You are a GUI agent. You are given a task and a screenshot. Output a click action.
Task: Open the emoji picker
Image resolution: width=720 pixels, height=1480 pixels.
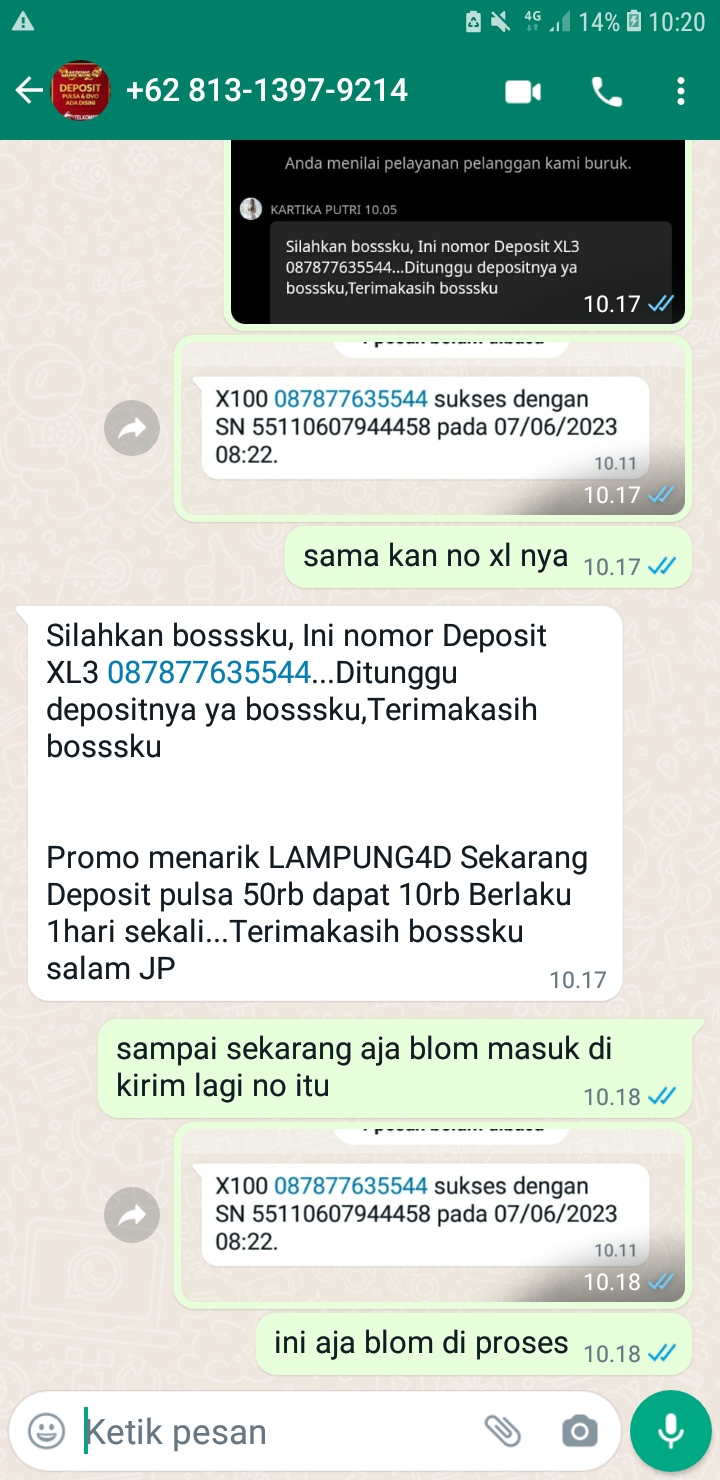tap(46, 1432)
